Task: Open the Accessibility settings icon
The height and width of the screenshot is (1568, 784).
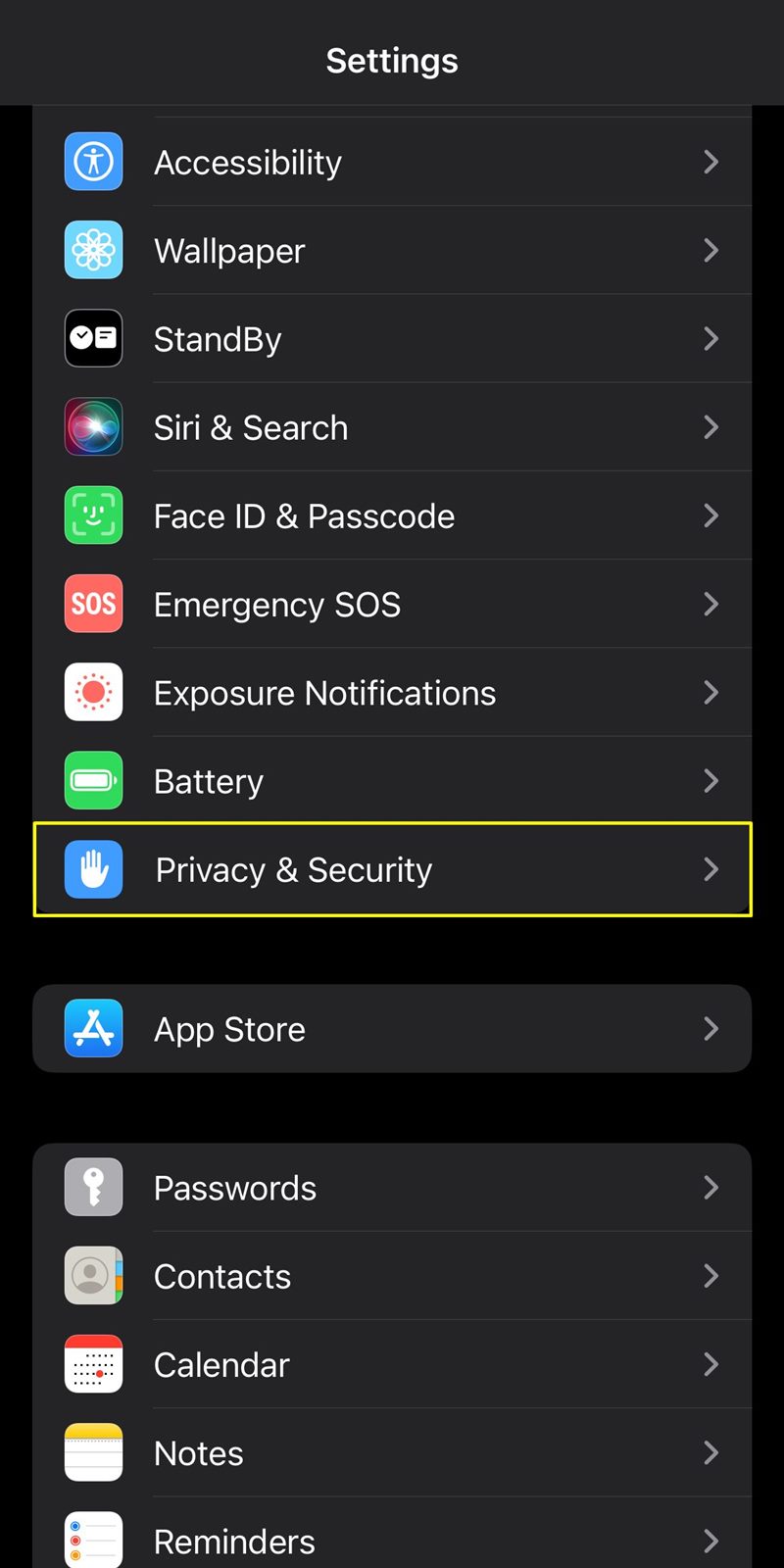Action: pos(93,162)
